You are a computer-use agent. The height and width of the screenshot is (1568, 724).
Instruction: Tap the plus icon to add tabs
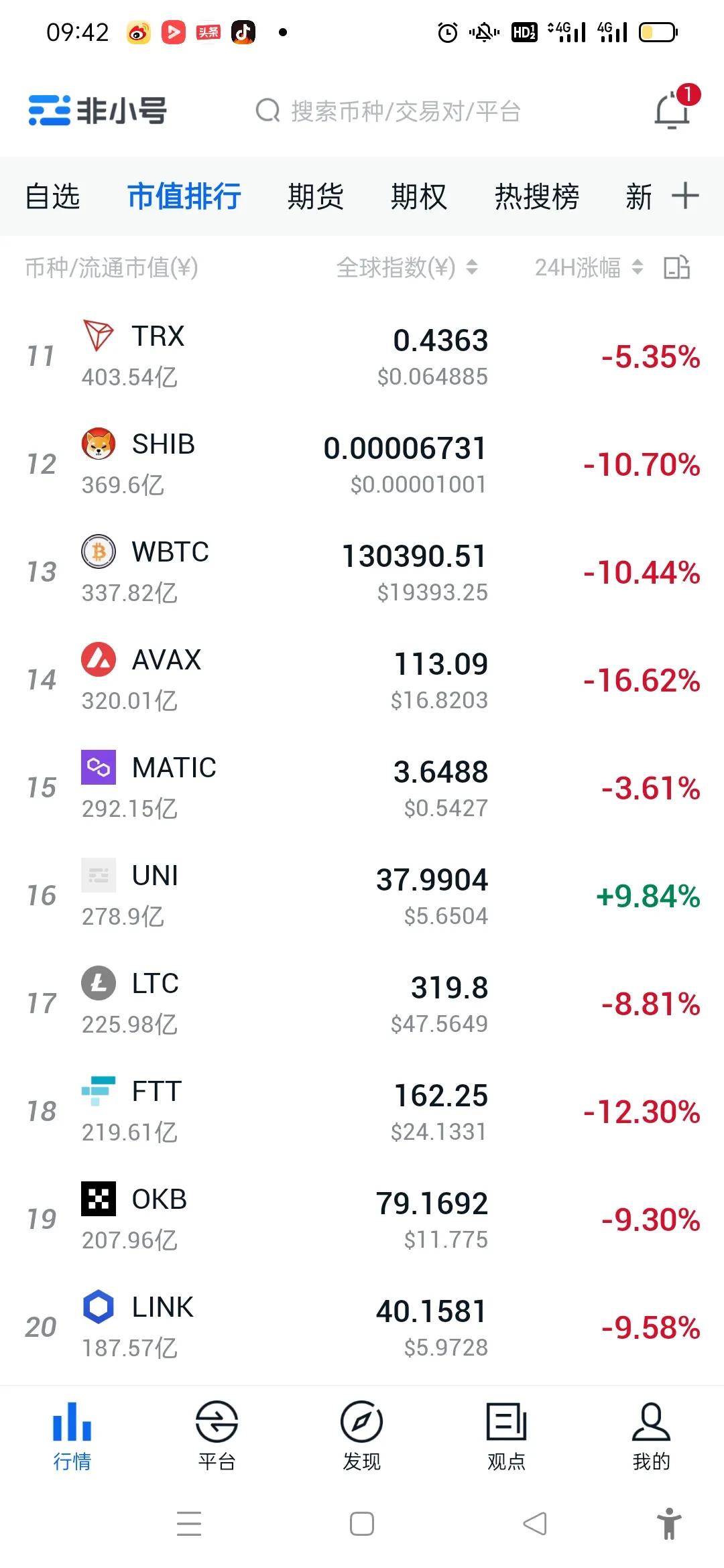(x=685, y=196)
